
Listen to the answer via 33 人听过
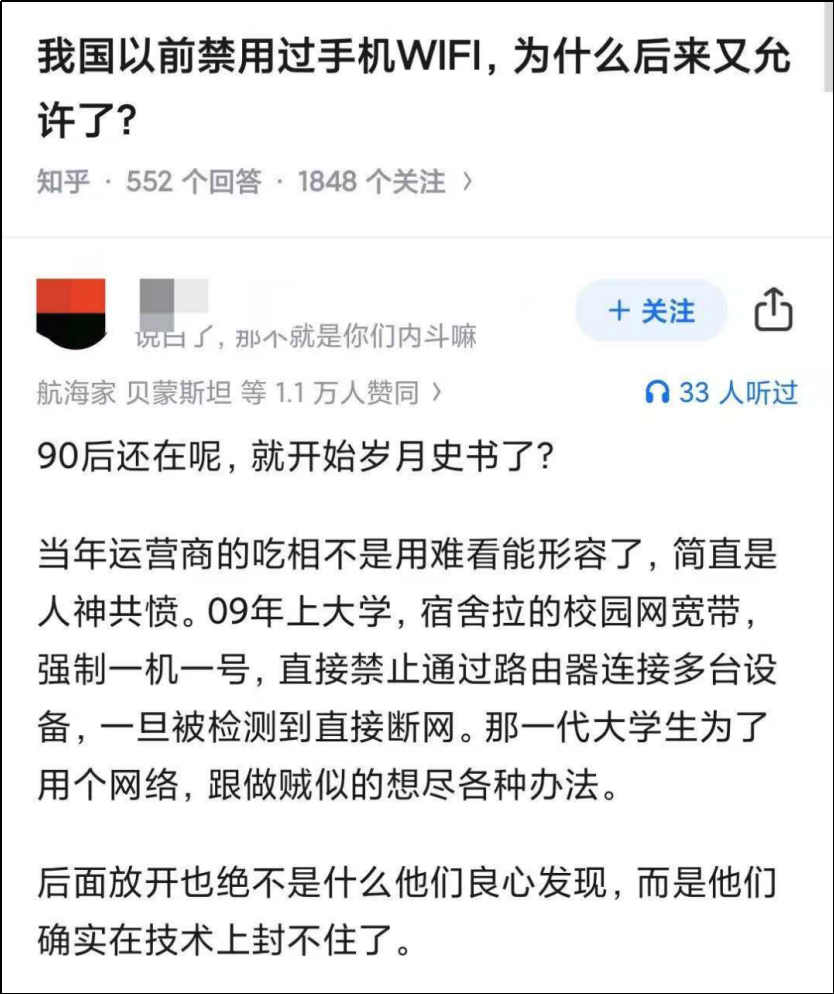click(x=722, y=393)
